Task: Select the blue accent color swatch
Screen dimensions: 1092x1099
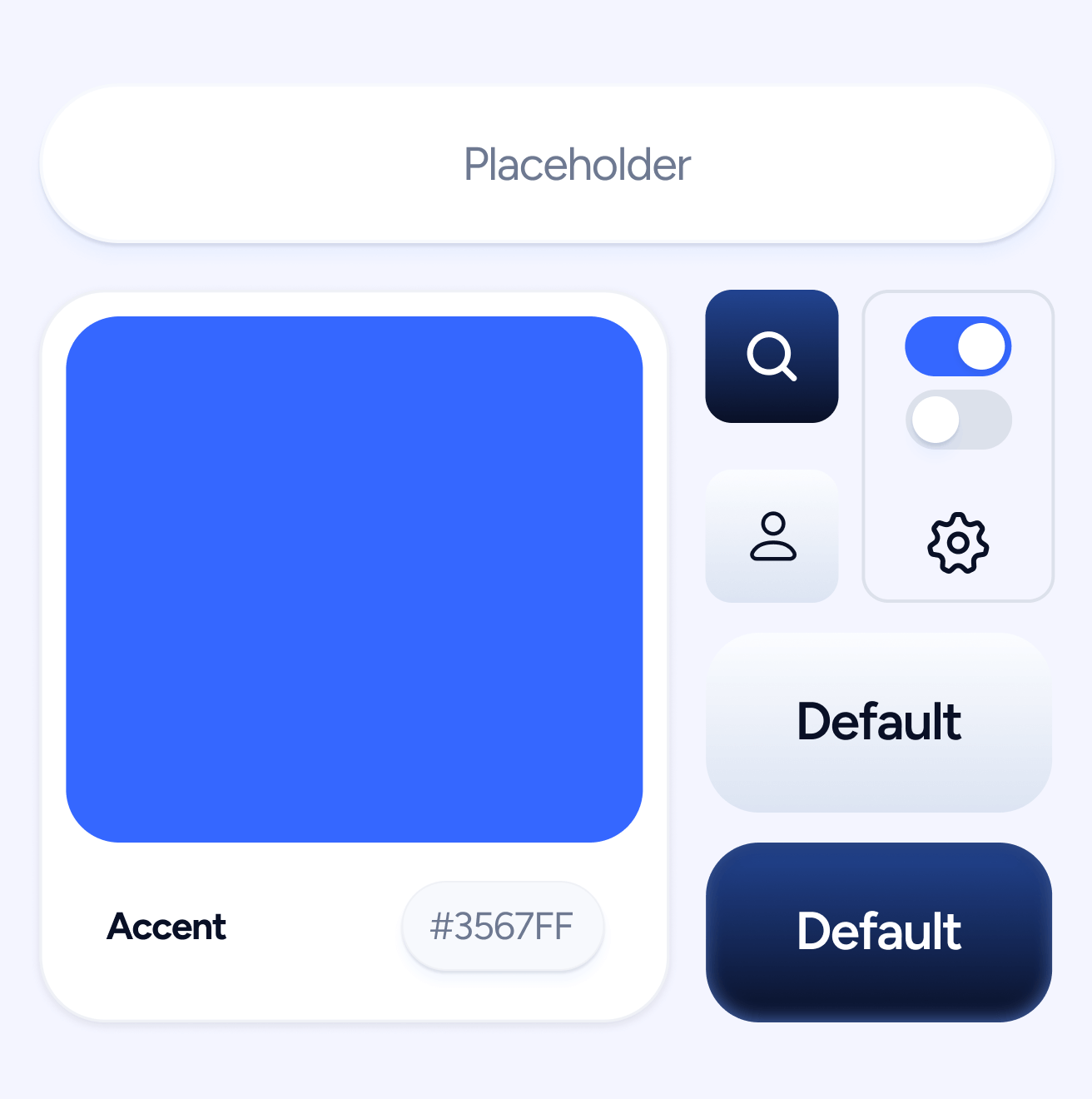Action: click(x=355, y=577)
